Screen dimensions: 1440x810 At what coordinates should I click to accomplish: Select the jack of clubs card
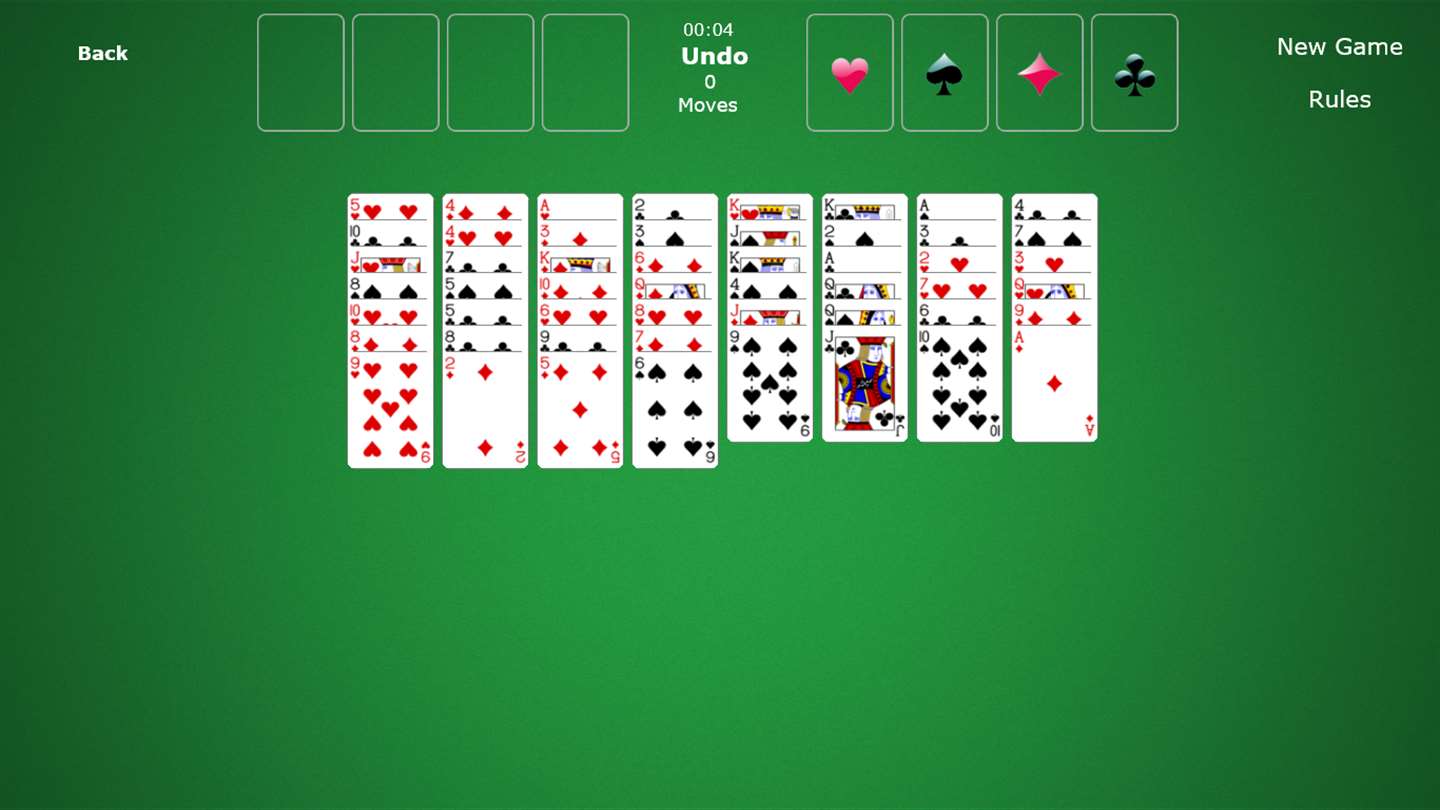tap(865, 387)
